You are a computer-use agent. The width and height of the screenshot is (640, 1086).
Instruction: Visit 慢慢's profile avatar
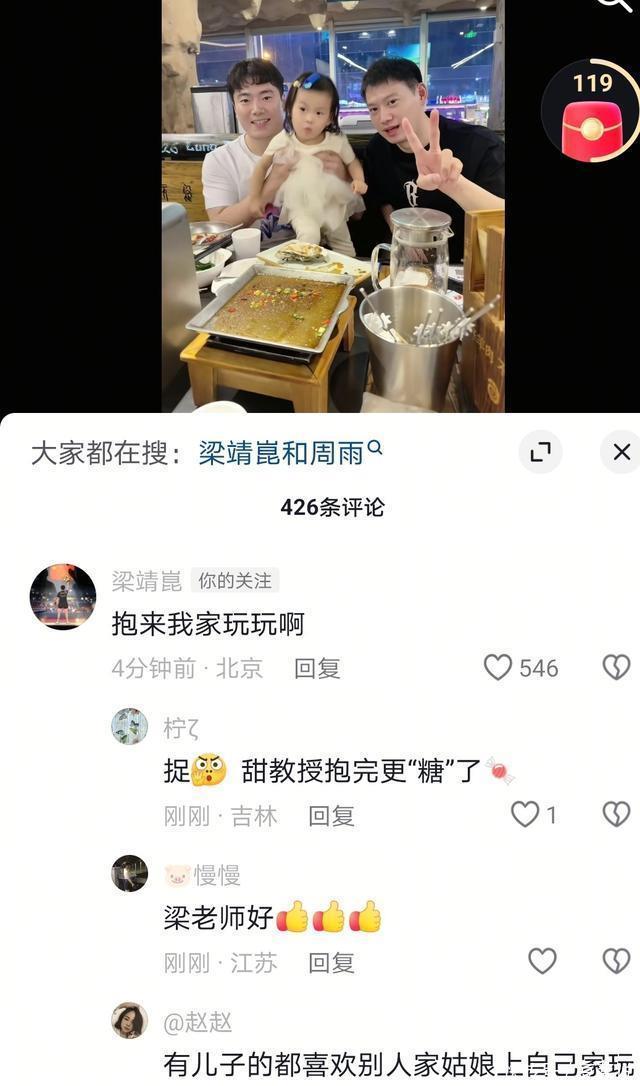tap(129, 874)
